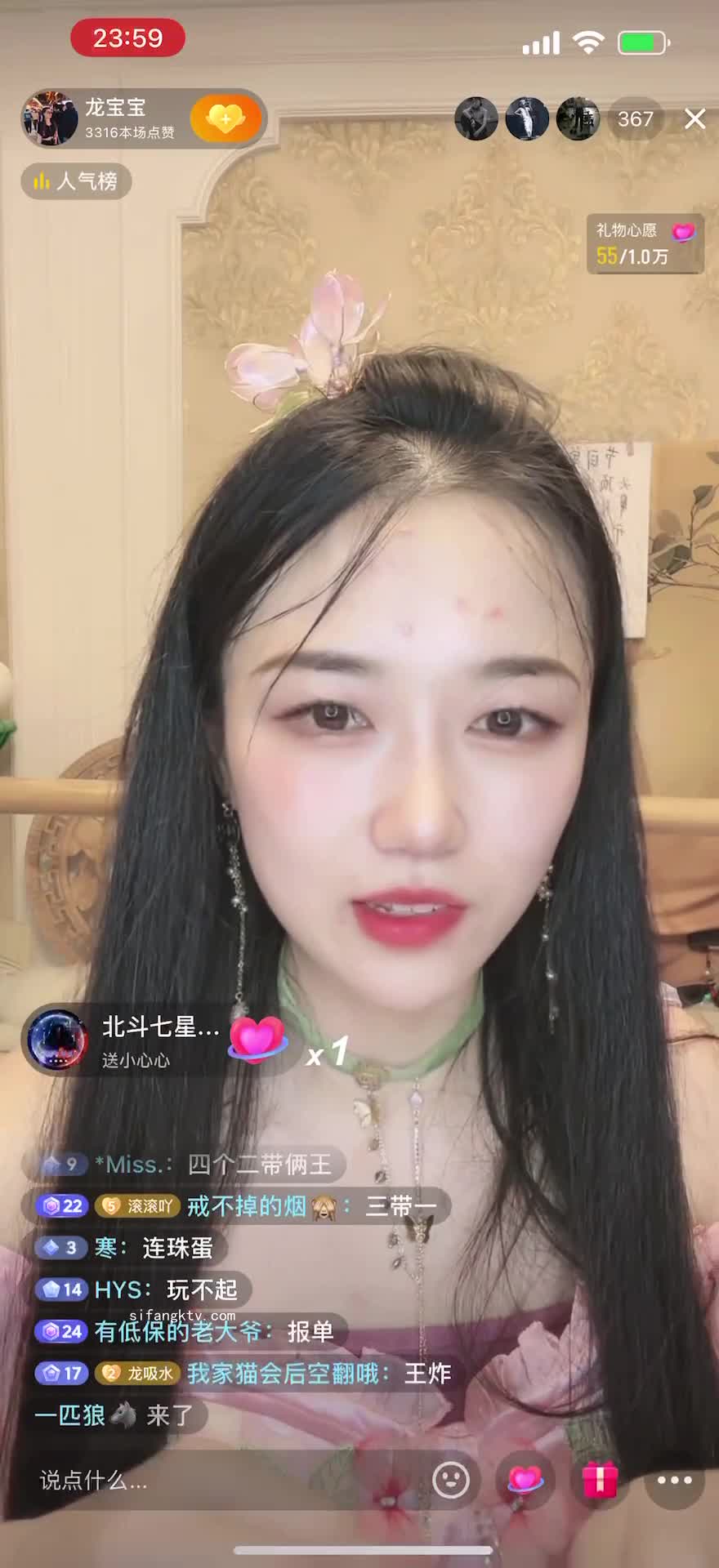719x1568 pixels.
Task: Open the 礼物心愿 gift wish panel
Action: (x=645, y=243)
